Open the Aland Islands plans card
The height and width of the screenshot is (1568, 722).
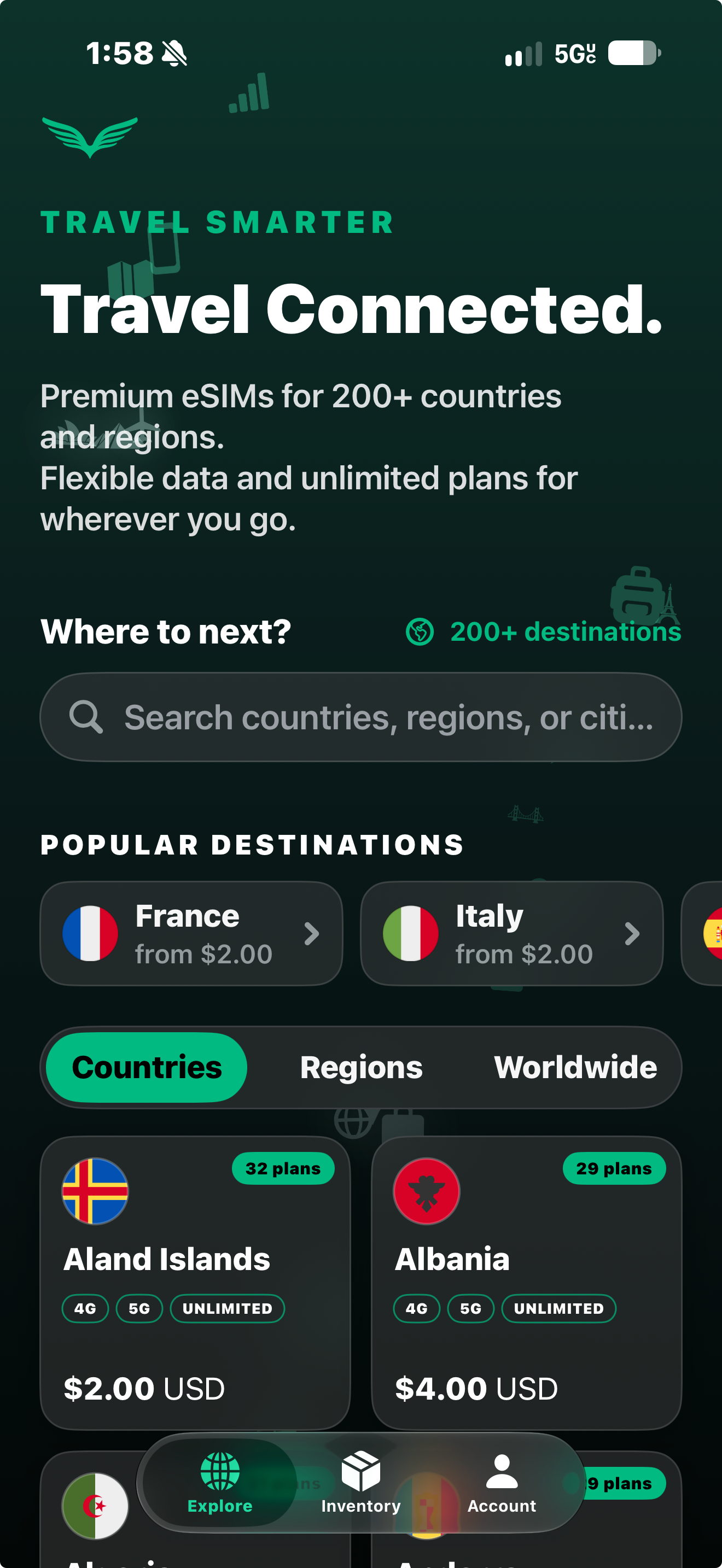[195, 1283]
